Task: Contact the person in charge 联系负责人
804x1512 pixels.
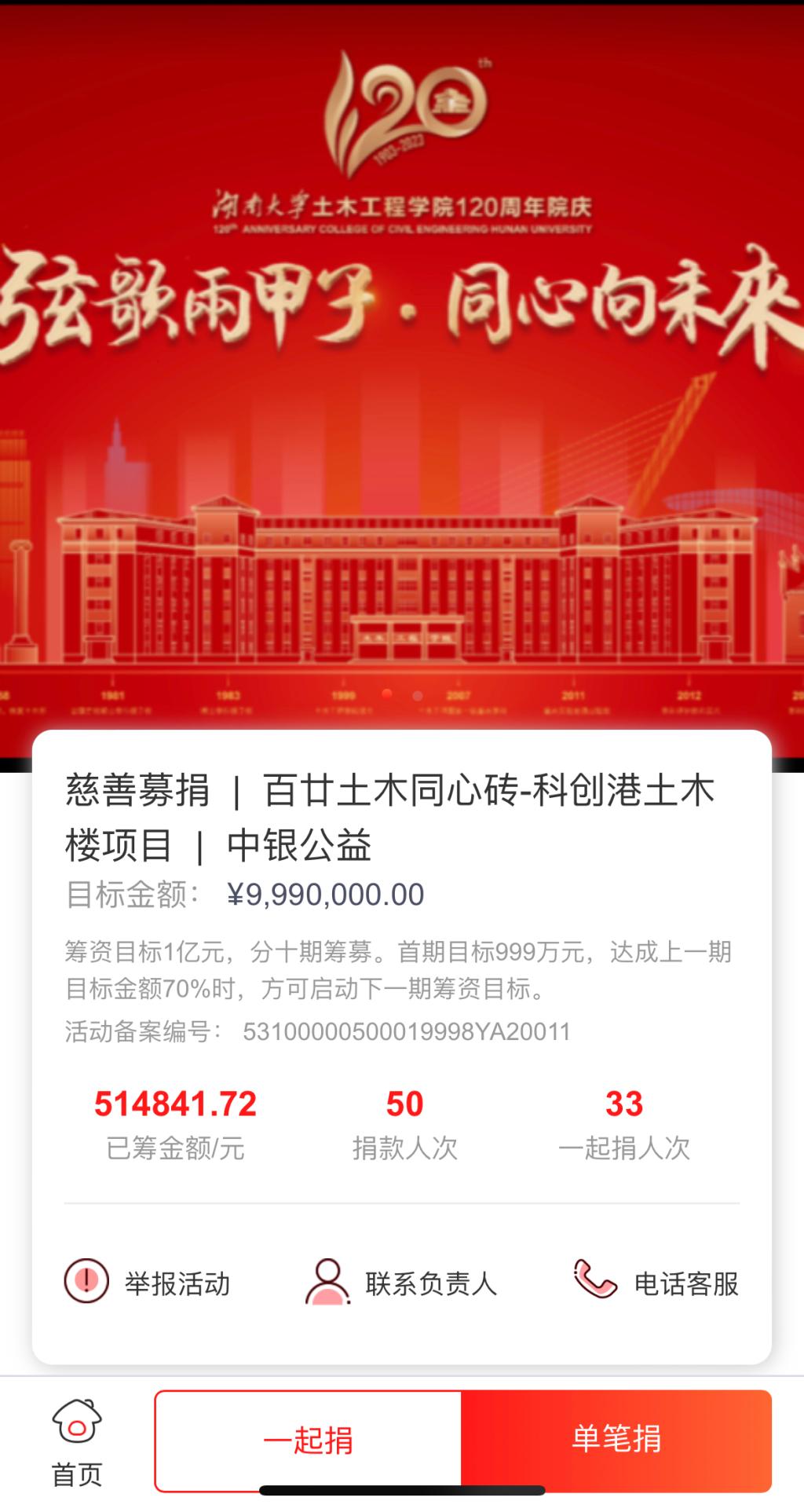Action: 401,1283
